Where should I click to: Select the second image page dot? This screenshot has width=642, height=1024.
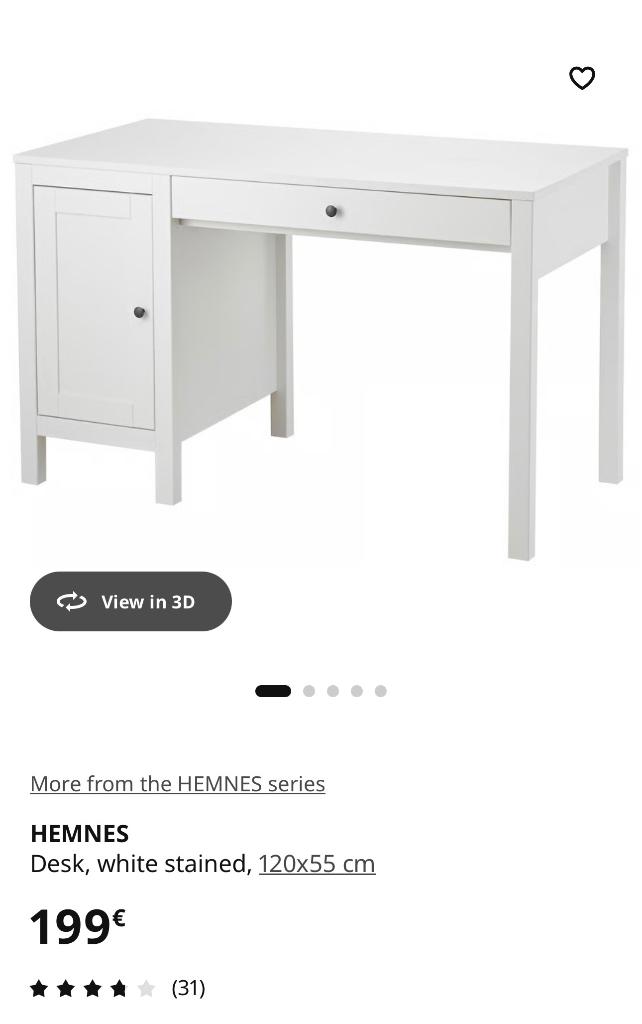(x=309, y=691)
